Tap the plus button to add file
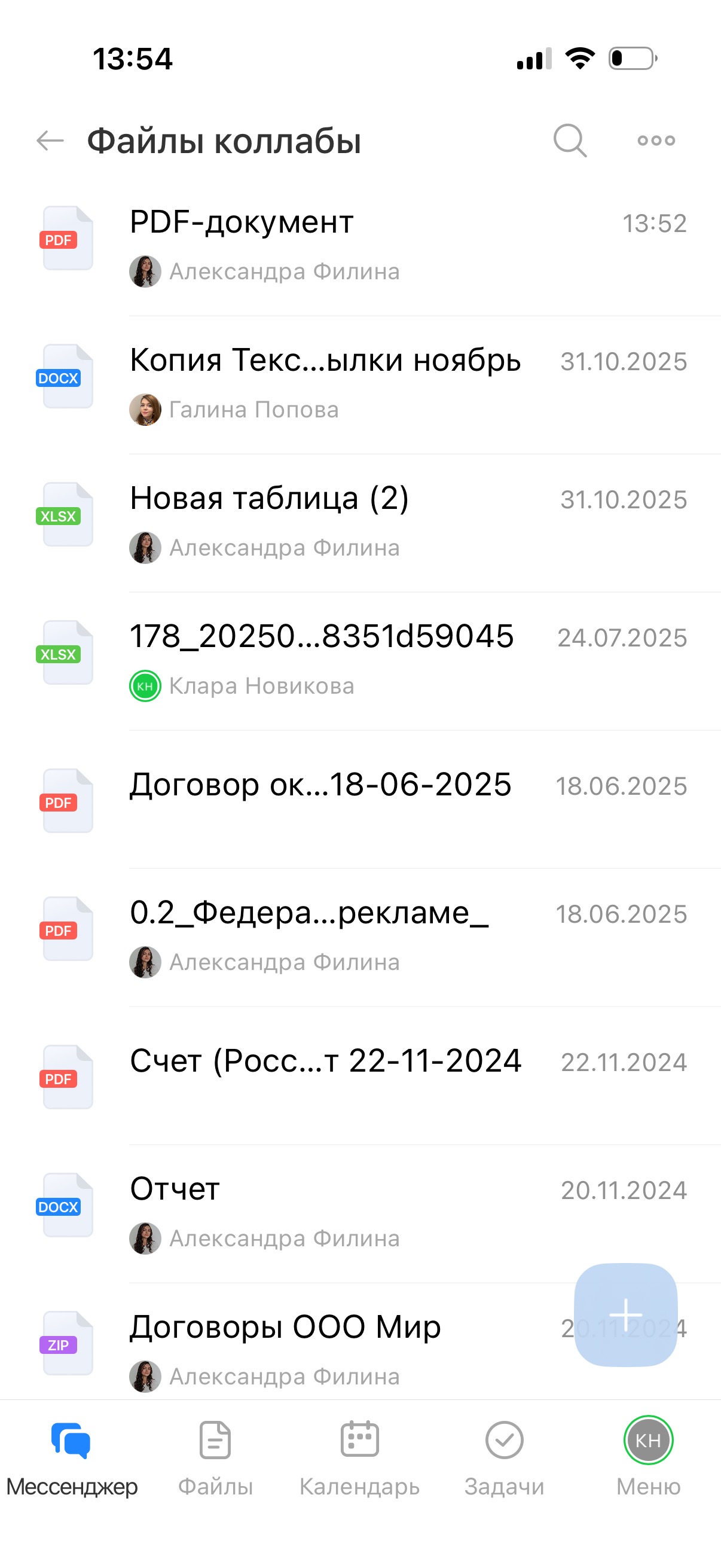Image resolution: width=721 pixels, height=1568 pixels. (x=625, y=1314)
